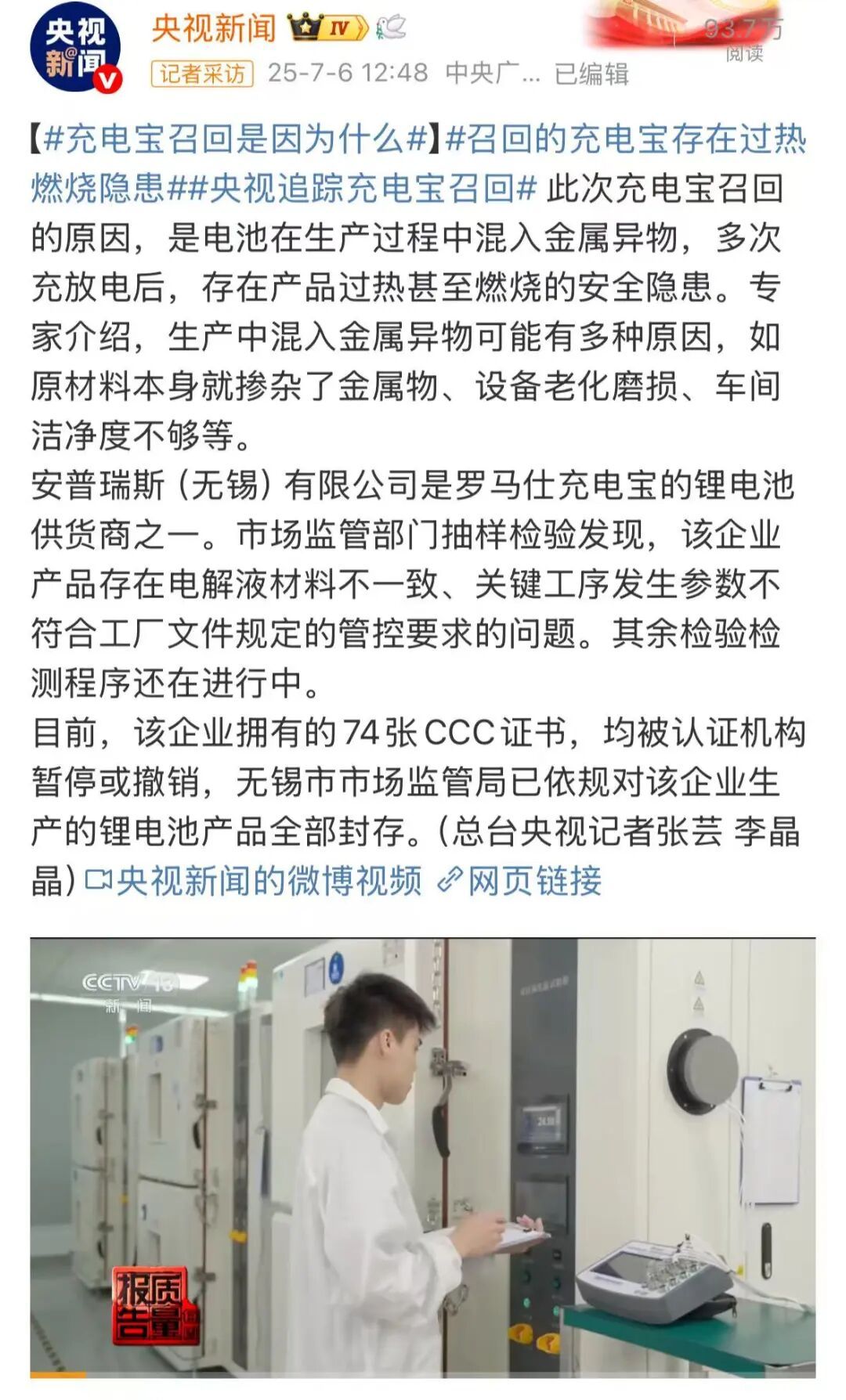Screen dimensions: 846x1400
Task: Open hashtag #充电宝召回是因为什么#
Action: pyautogui.click(x=234, y=140)
